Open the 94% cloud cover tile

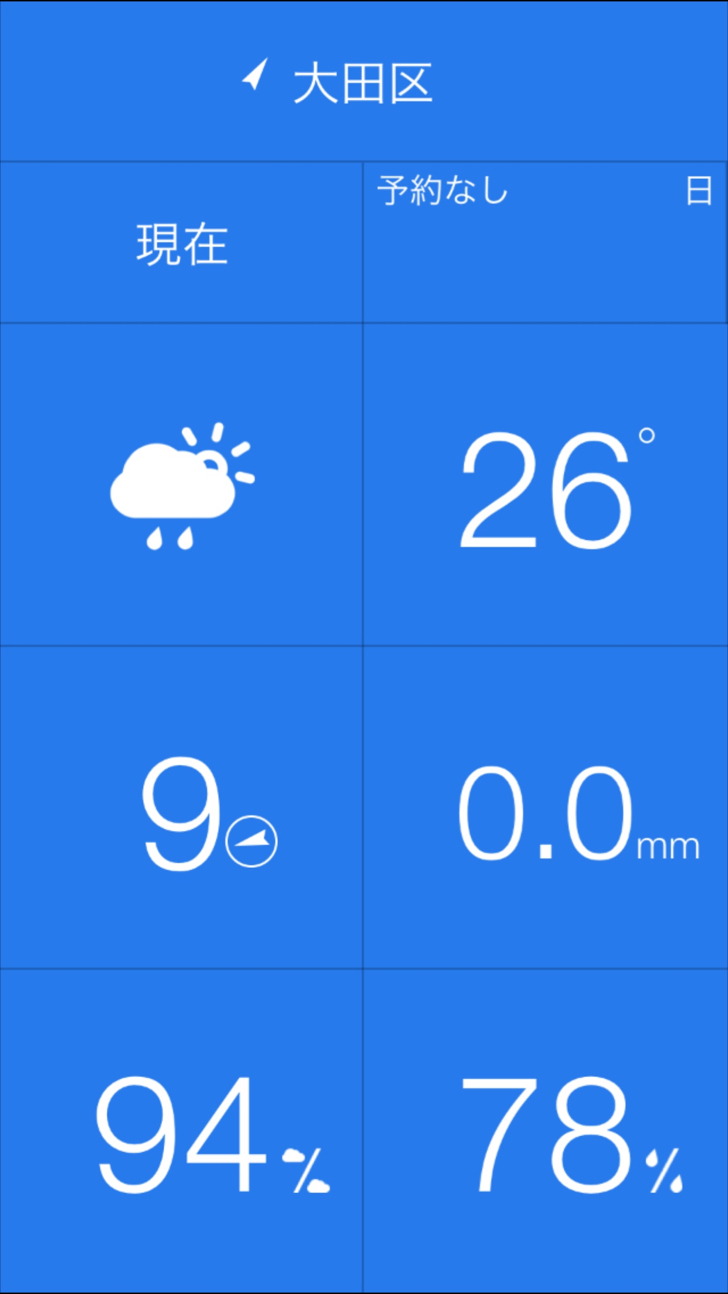181,1131
